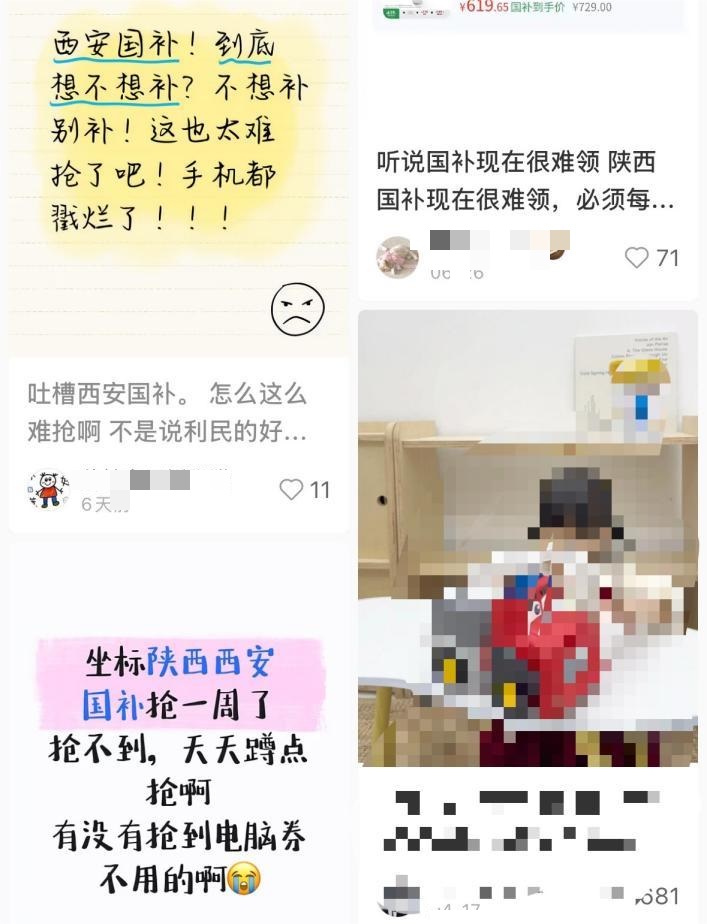Image resolution: width=707 pixels, height=924 pixels.
Task: Like the 吐槽西安国补 post
Action: coord(291,489)
